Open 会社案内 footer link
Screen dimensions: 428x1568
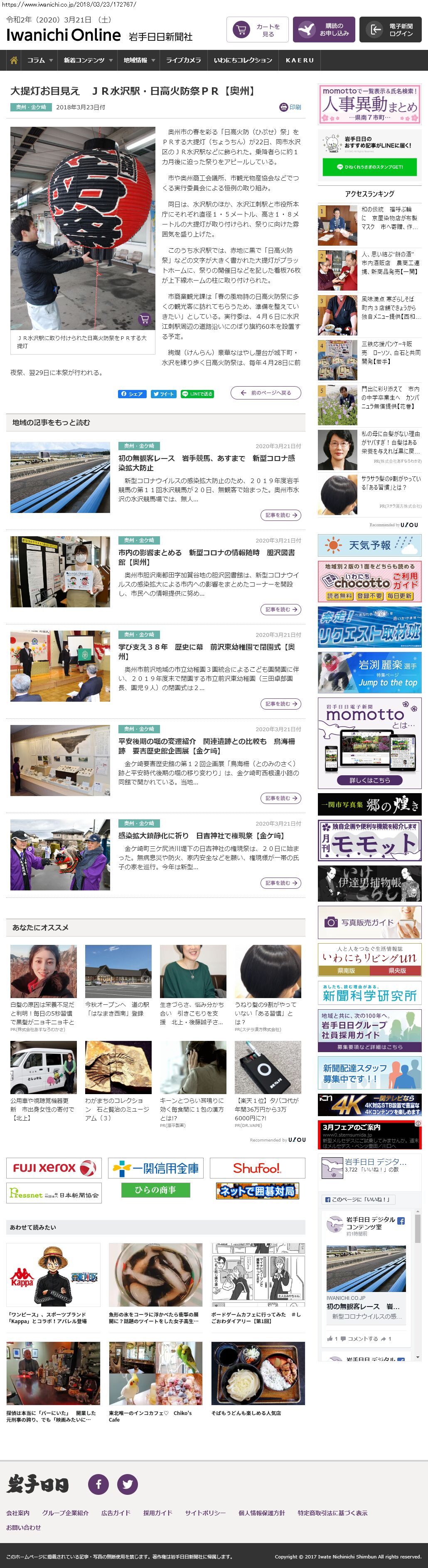click(17, 1513)
